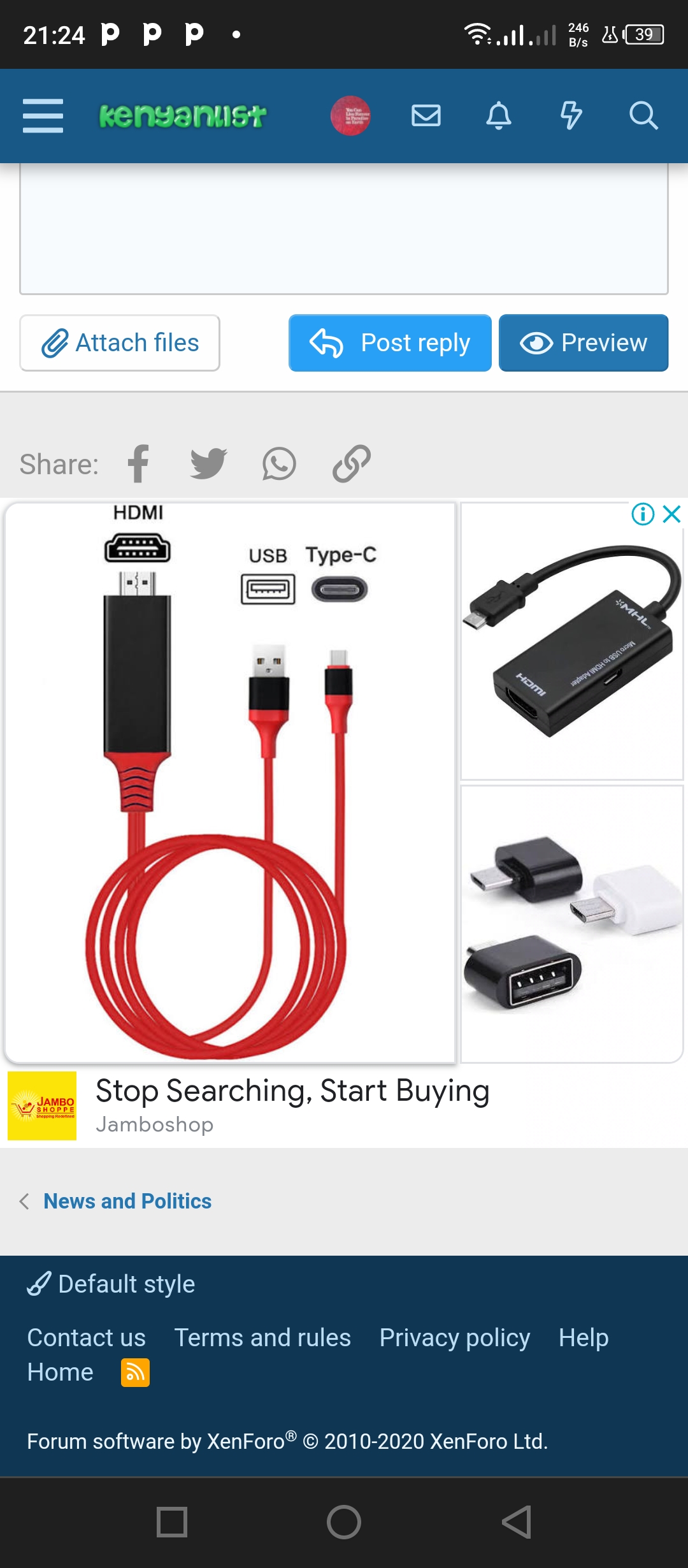Screen dimensions: 688x1568
Task: Submit with Post reply button
Action: pos(390,343)
